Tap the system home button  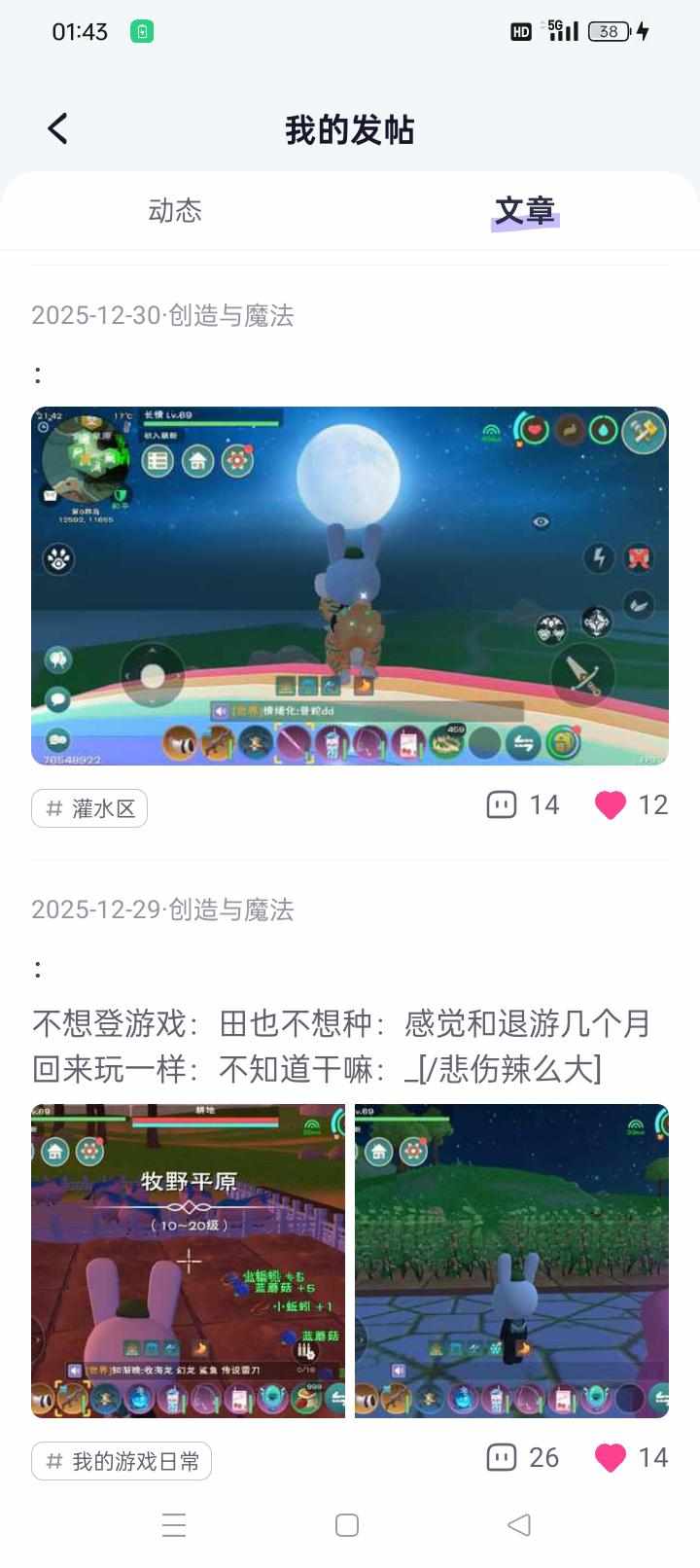[347, 1525]
